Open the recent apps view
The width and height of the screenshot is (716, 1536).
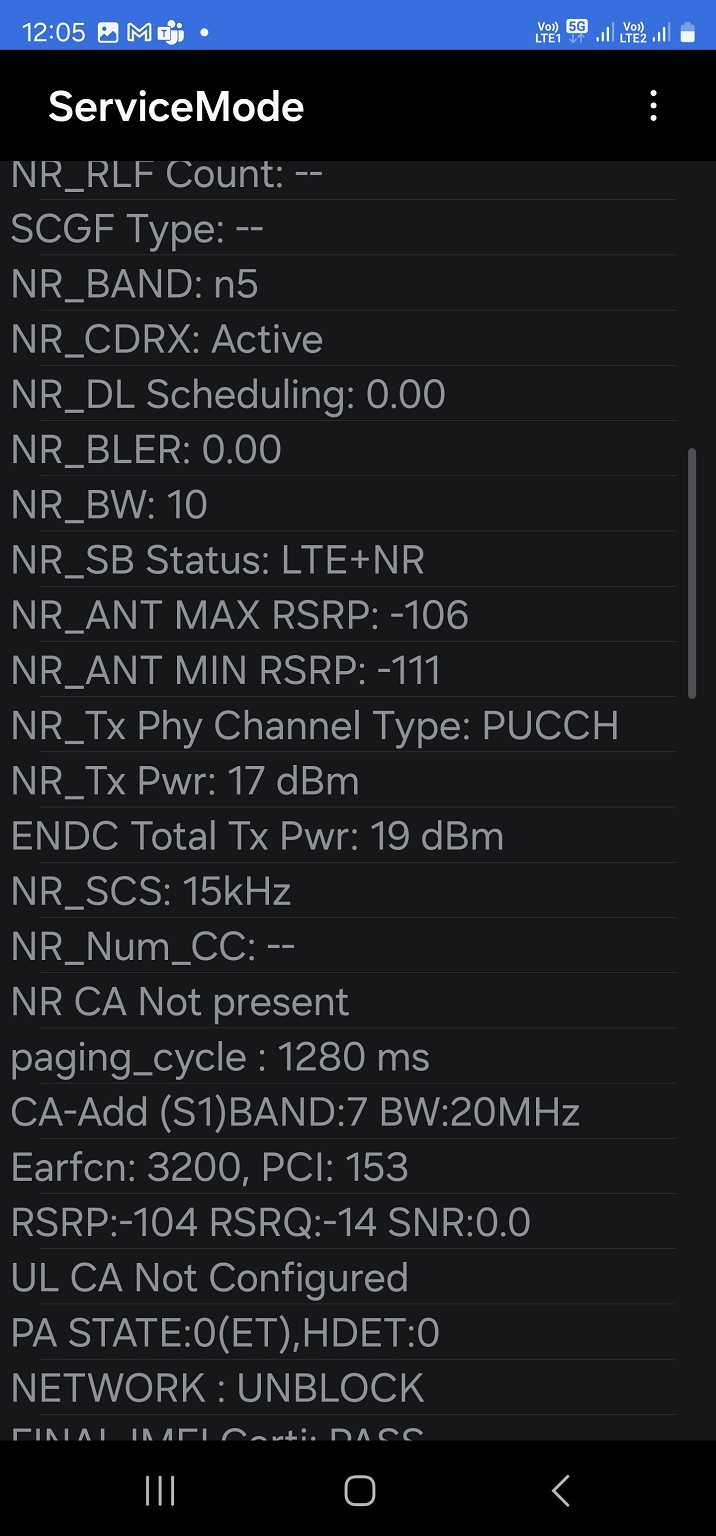point(160,1490)
